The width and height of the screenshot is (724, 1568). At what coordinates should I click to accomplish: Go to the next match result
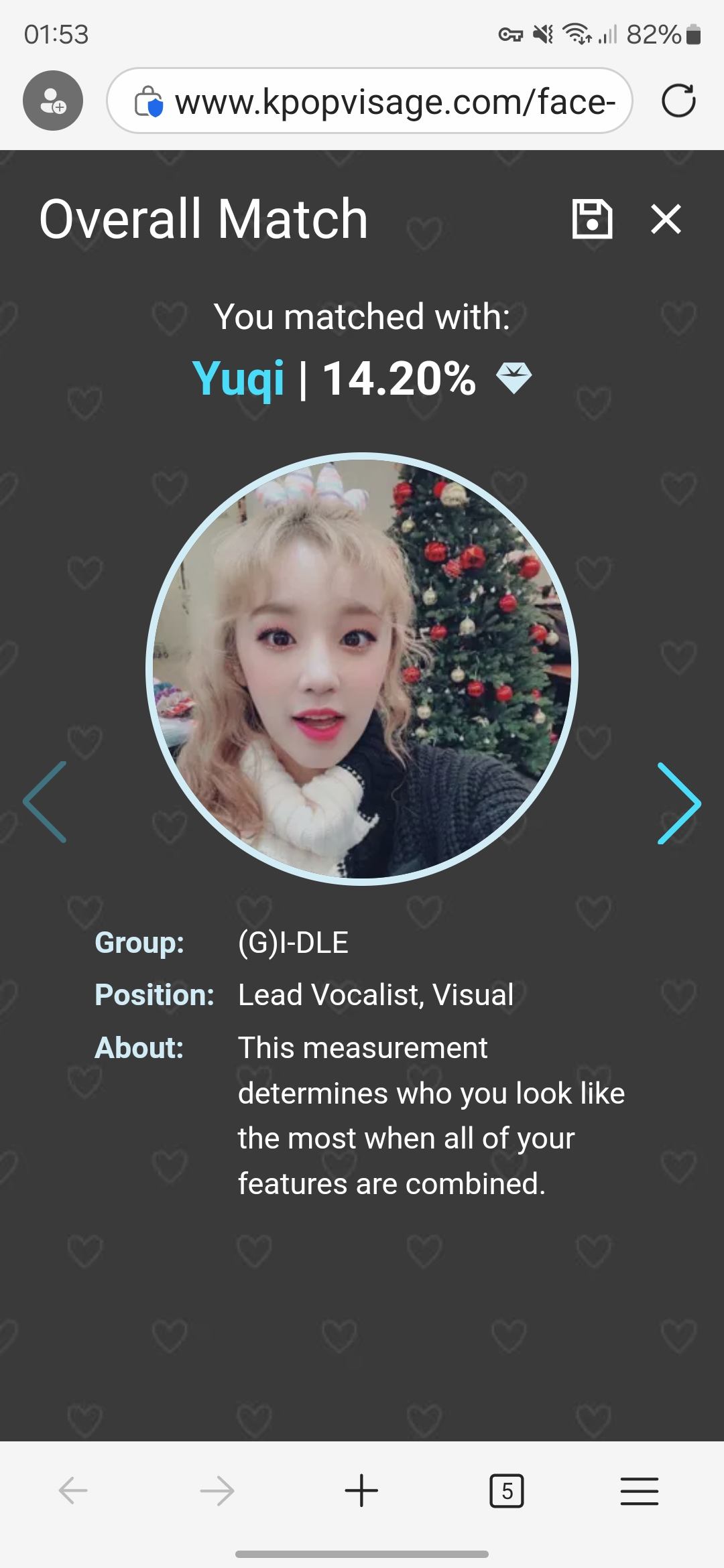[678, 803]
